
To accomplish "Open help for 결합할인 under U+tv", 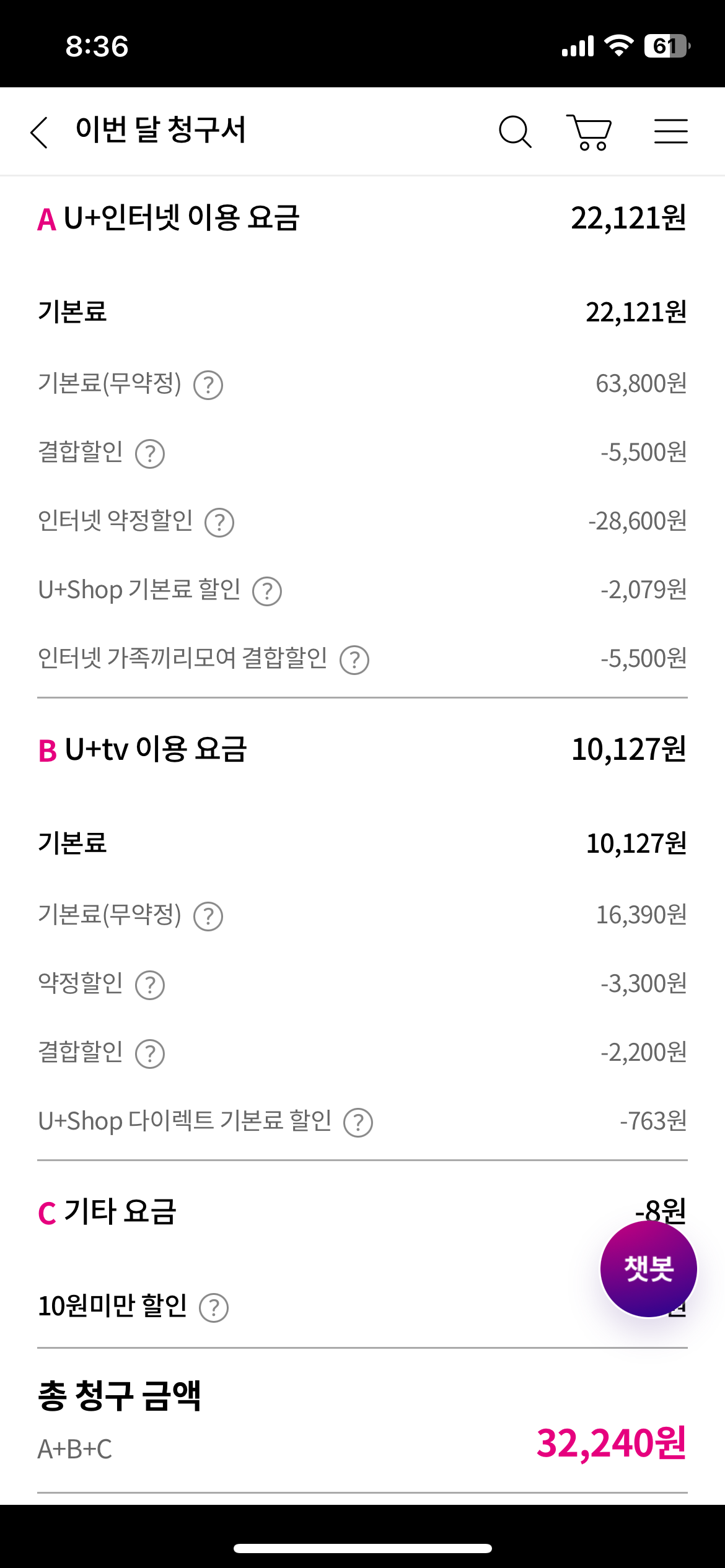I will click(150, 1054).
